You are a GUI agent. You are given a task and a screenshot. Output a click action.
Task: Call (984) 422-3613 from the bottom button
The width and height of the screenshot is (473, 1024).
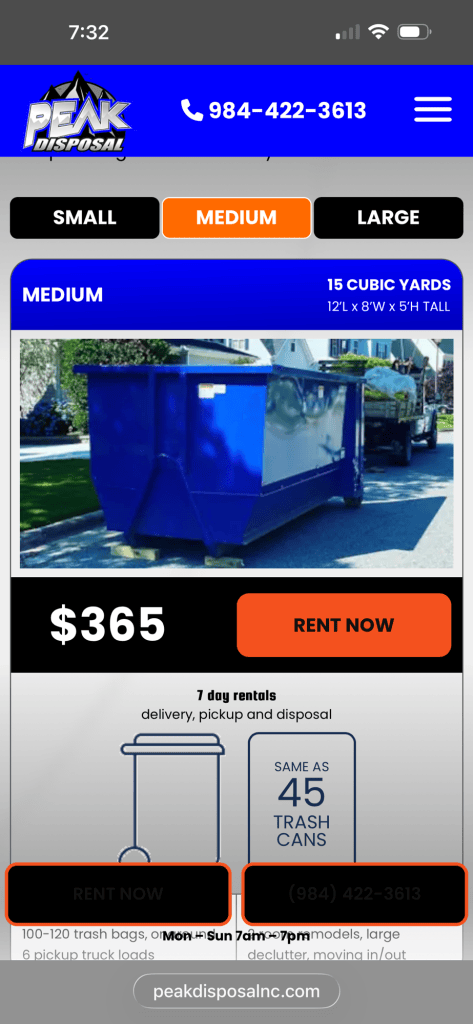click(x=355, y=893)
